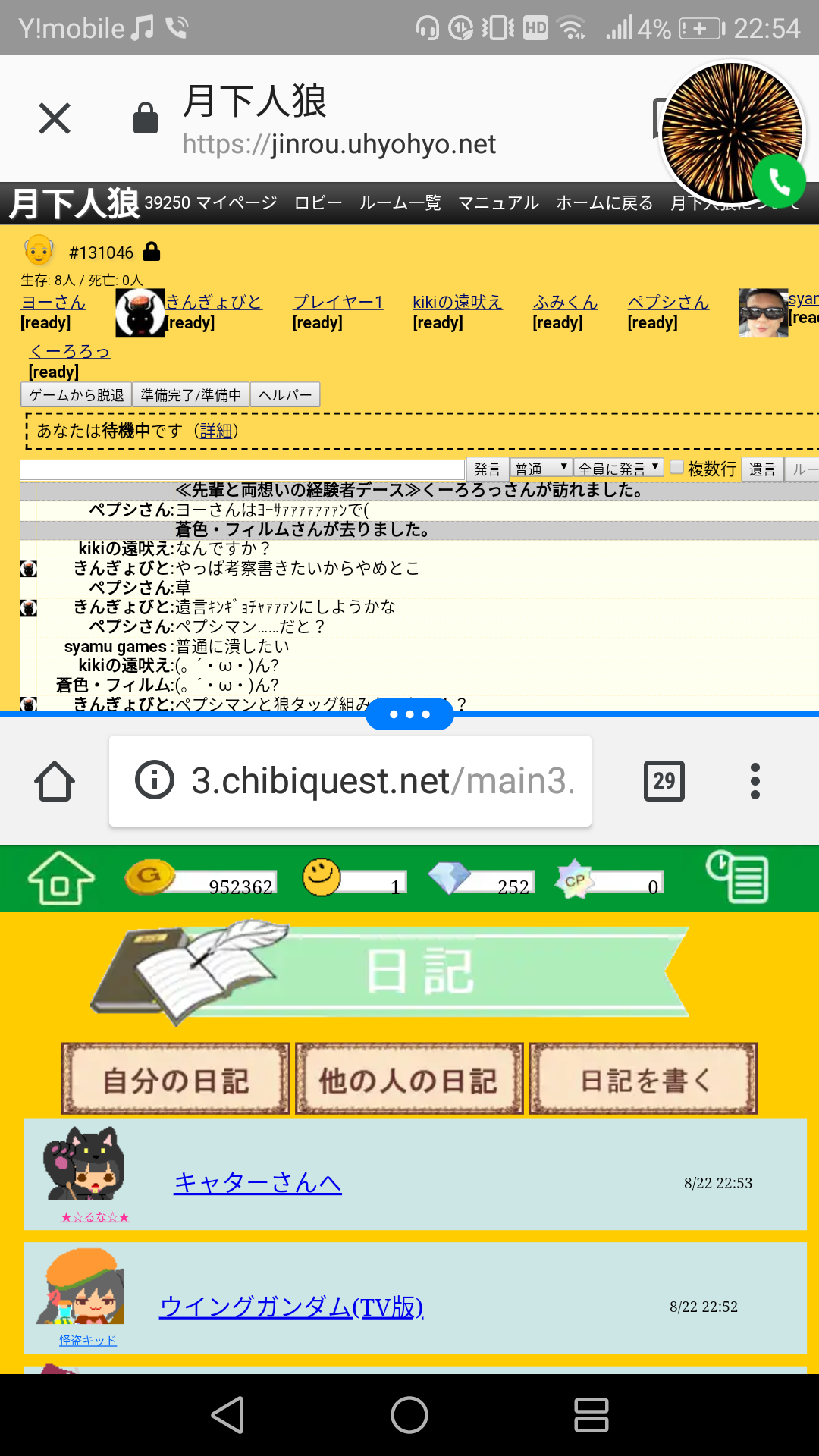819x1456 pixels.
Task: Switch to 自分の日記 tab
Action: click(x=176, y=1080)
